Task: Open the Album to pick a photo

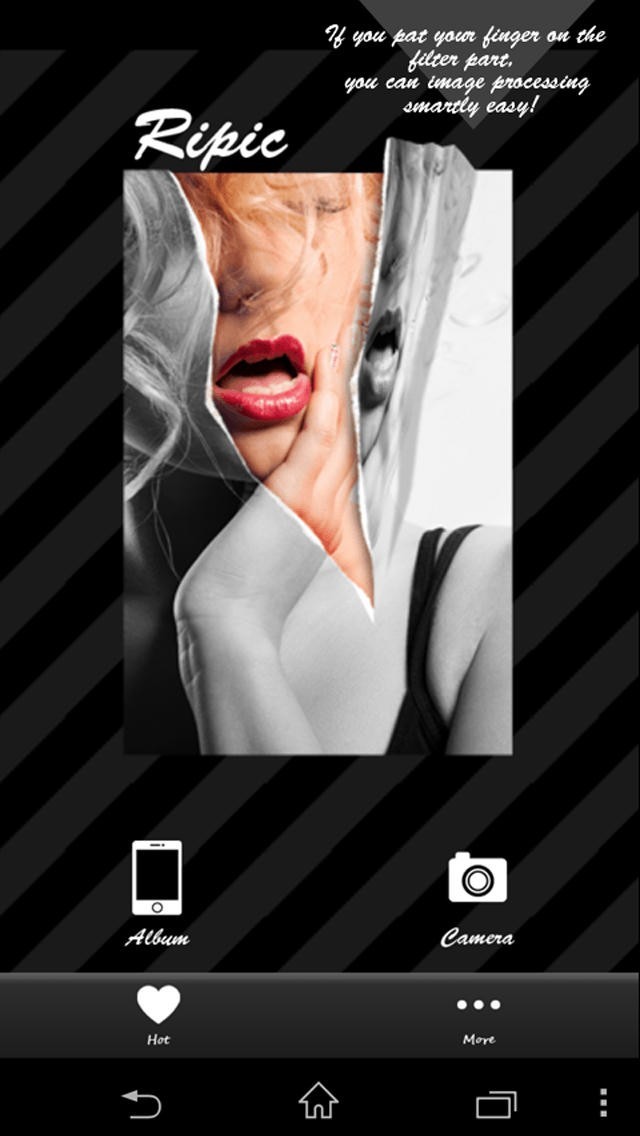Action: (x=157, y=892)
